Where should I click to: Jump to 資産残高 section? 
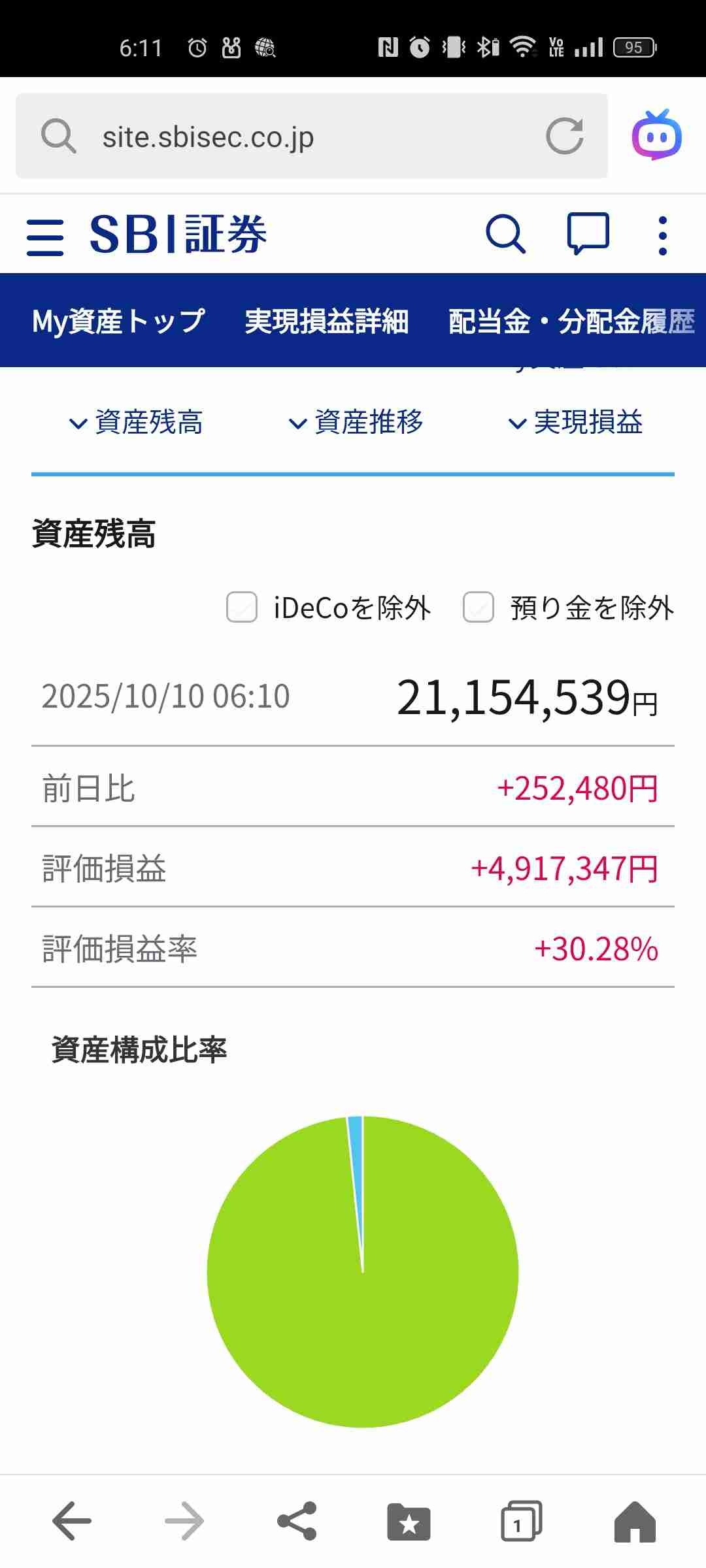coord(137,422)
